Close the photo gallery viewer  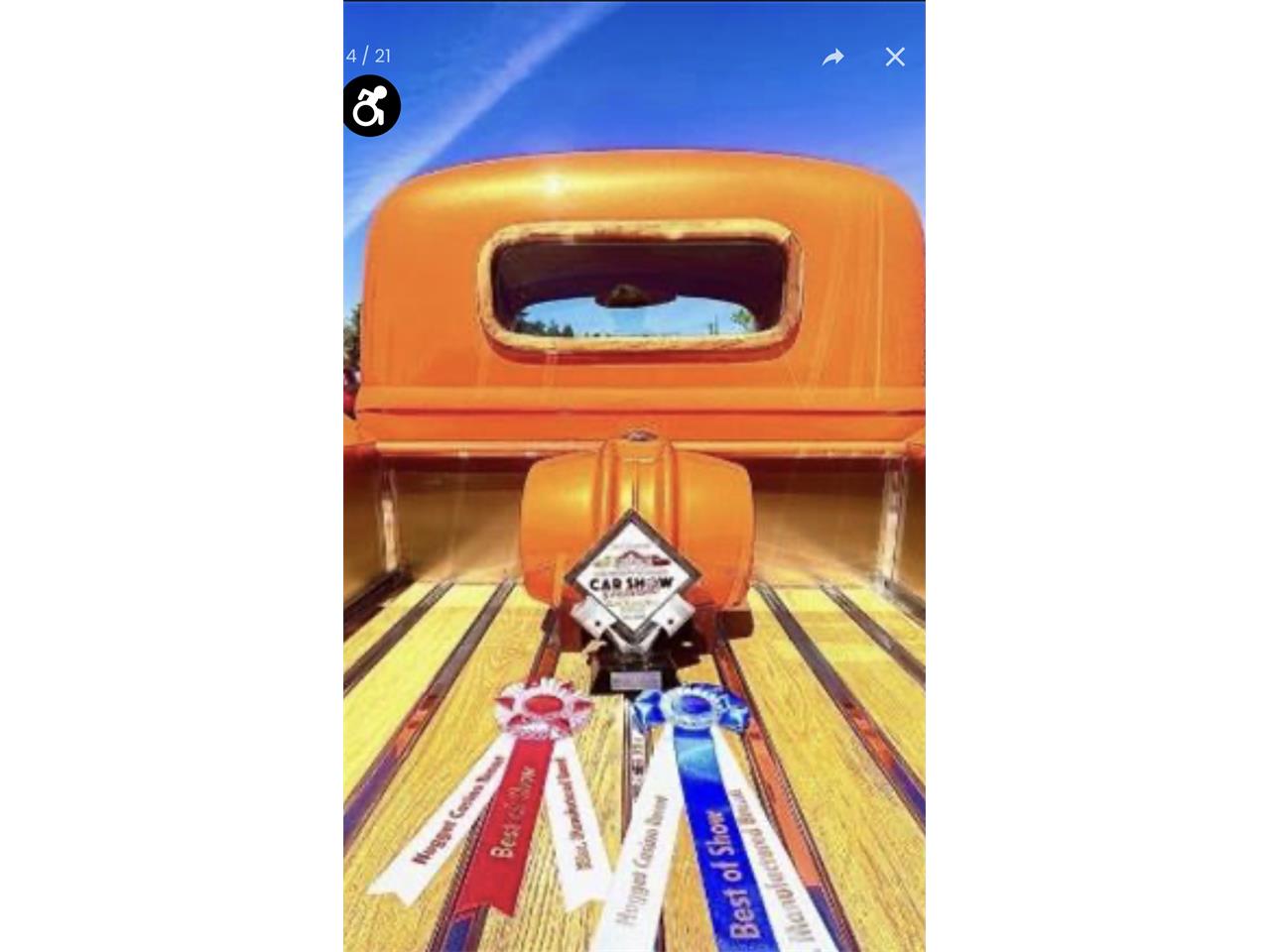tap(895, 58)
